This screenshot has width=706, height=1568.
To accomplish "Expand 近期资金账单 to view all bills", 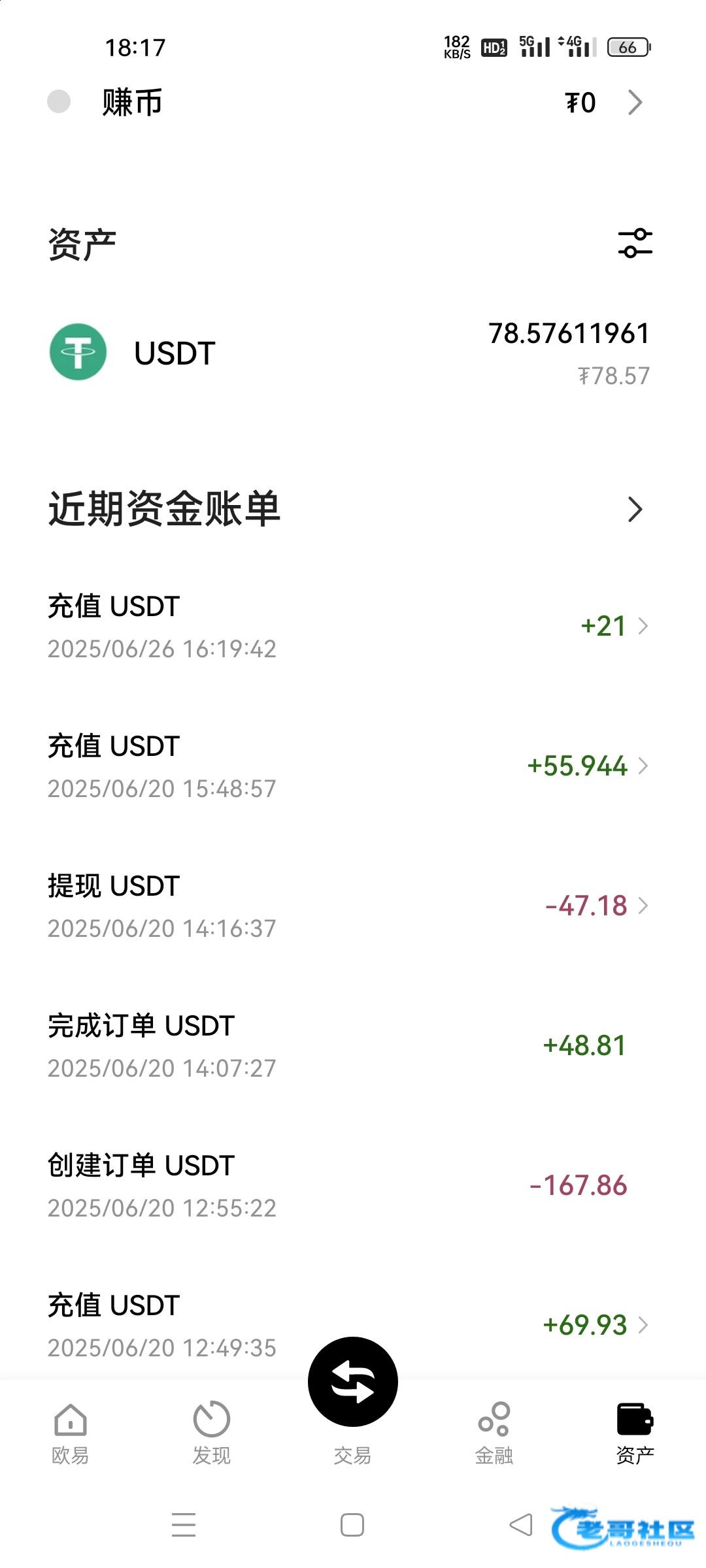I will pos(635,509).
